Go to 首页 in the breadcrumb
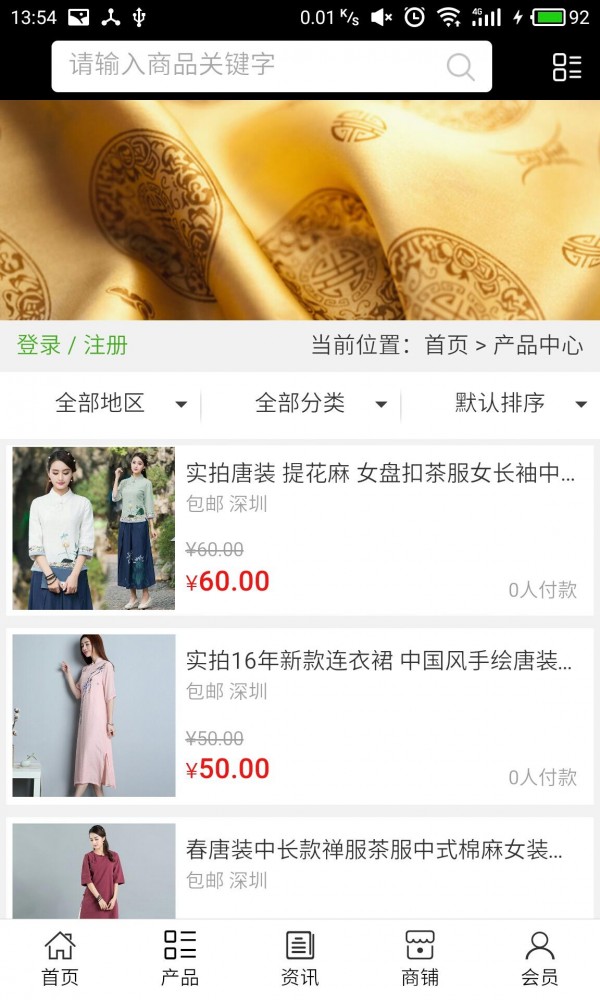The image size is (600, 1000). (446, 346)
